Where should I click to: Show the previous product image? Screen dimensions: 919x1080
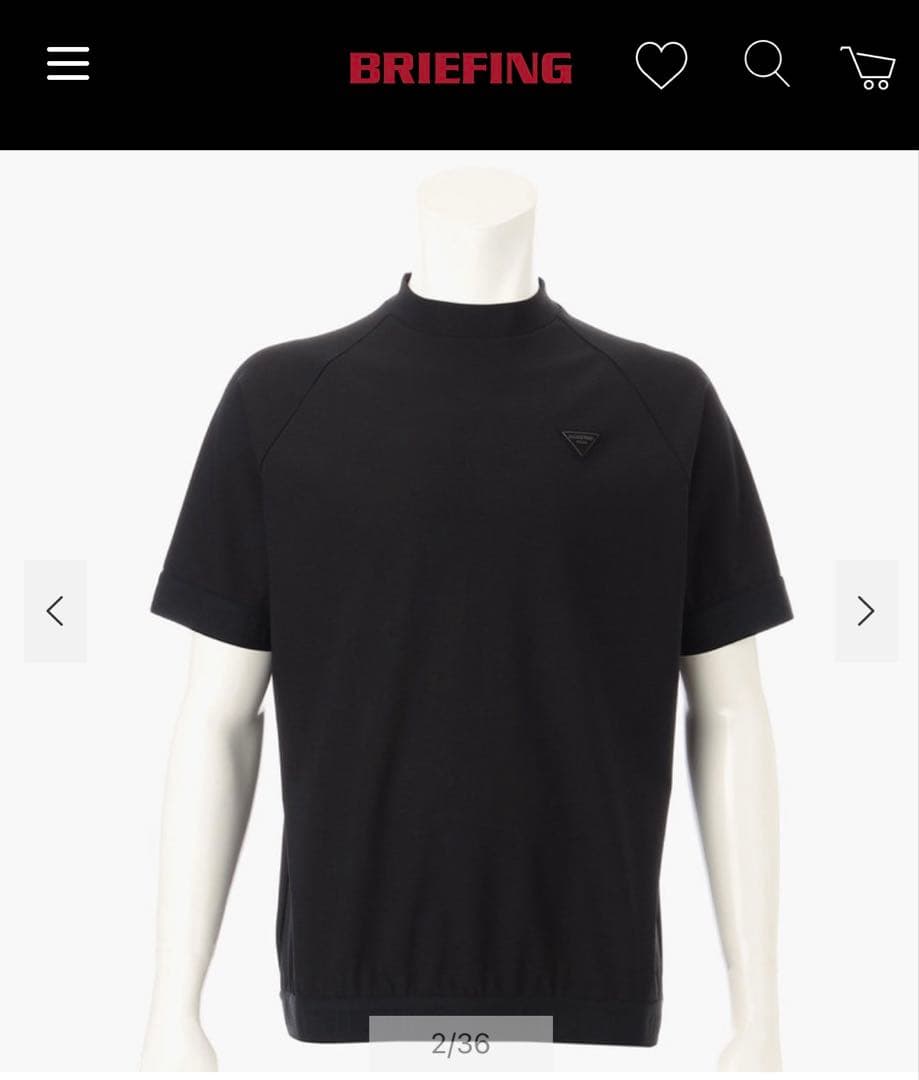click(x=55, y=611)
